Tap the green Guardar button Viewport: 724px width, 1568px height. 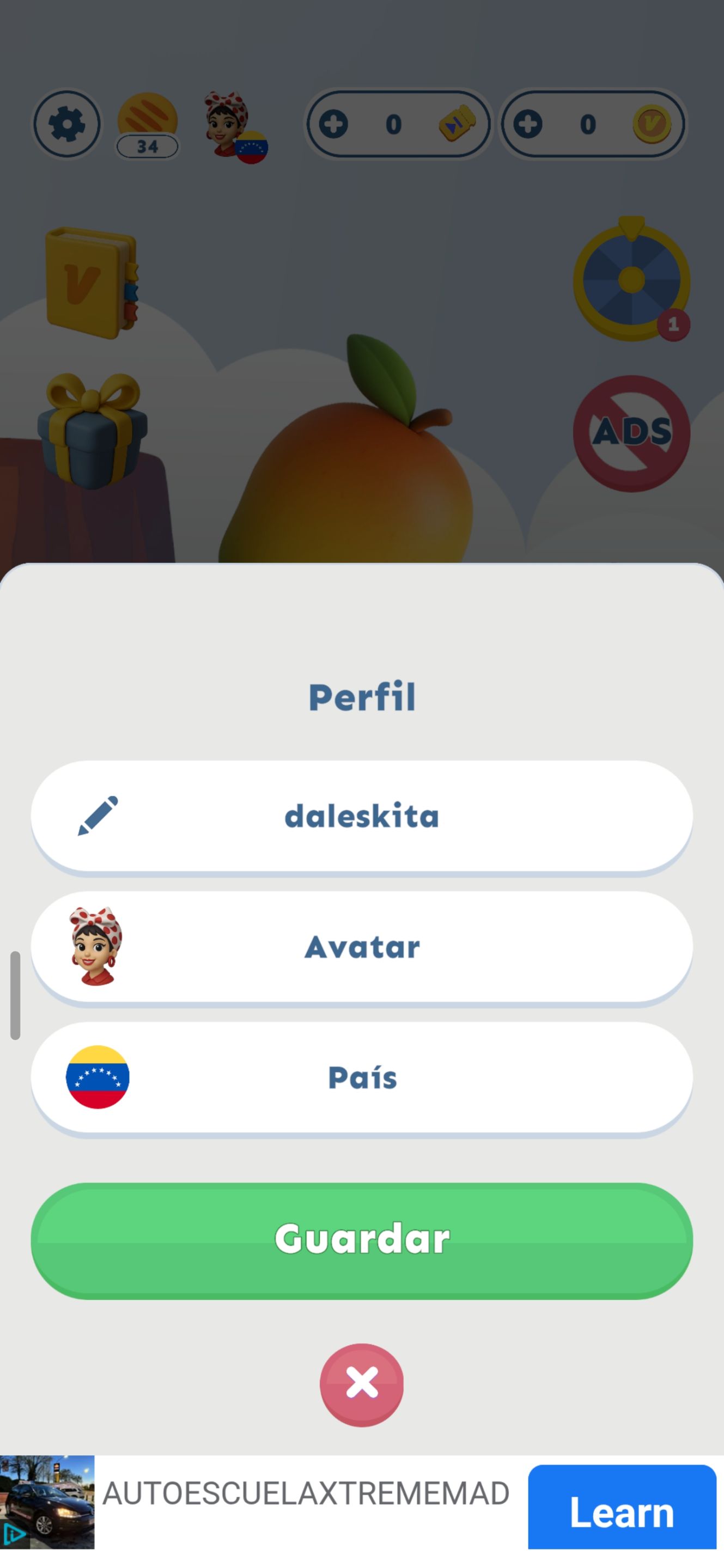coord(362,1239)
